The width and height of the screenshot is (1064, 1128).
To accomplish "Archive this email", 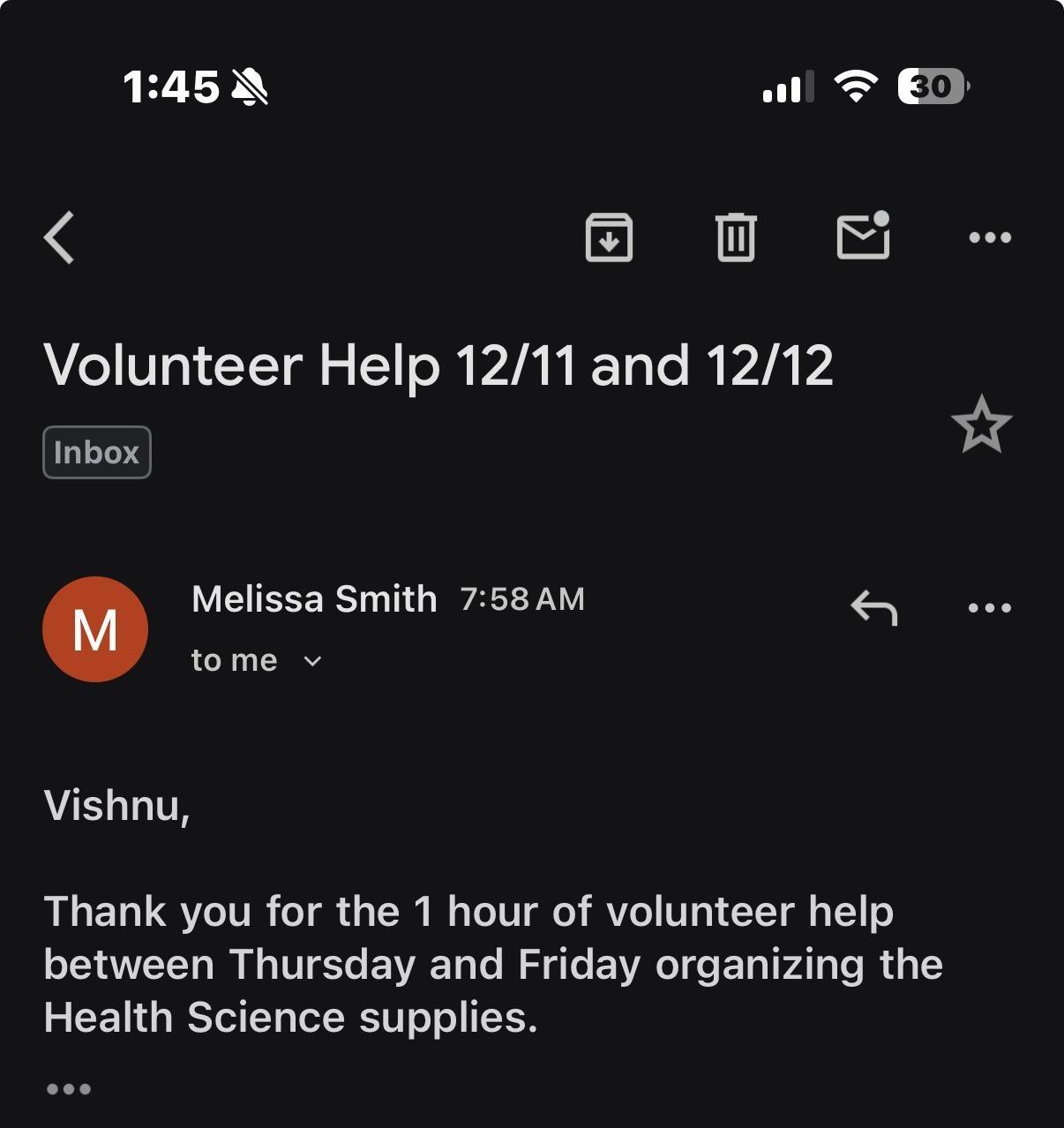I will click(x=609, y=237).
